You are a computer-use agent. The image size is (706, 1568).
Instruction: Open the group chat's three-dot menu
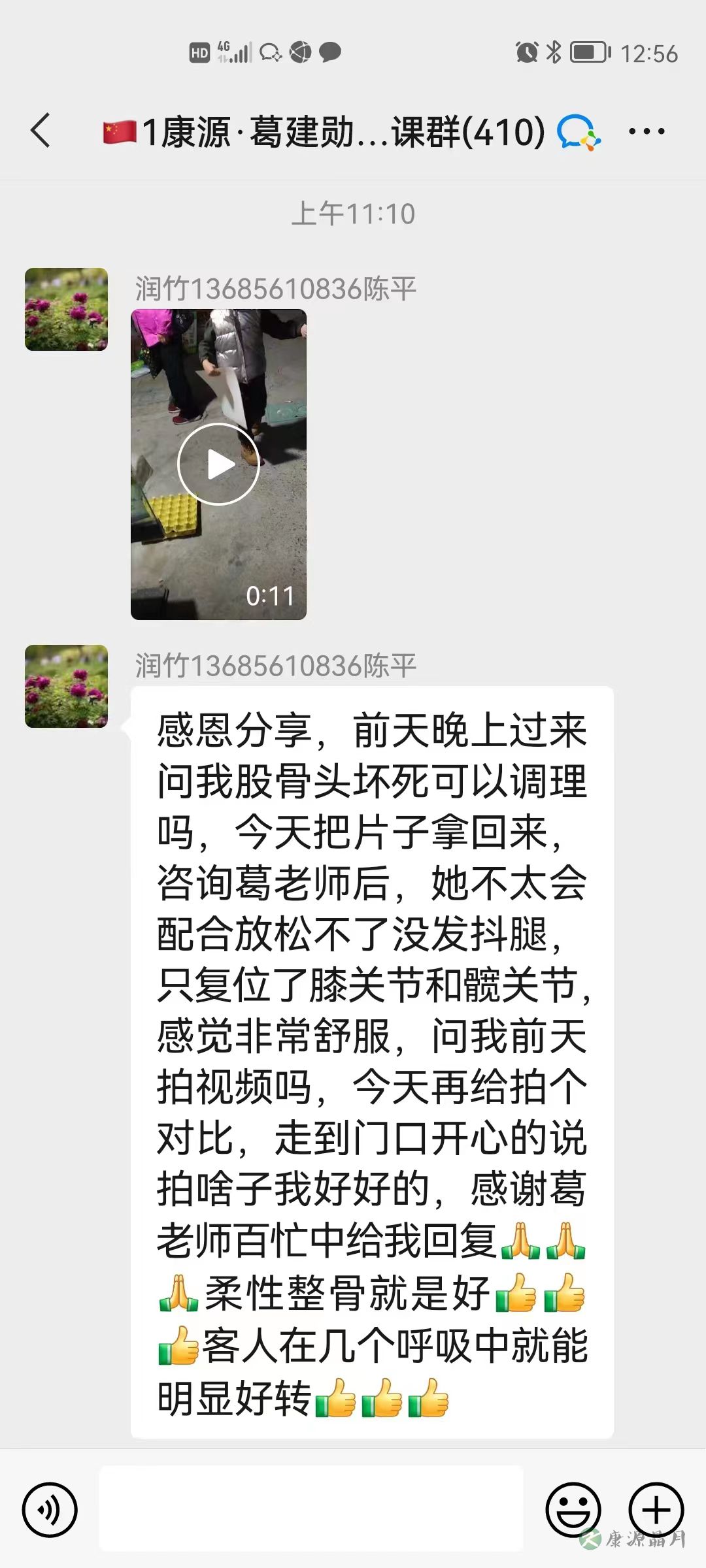(647, 131)
